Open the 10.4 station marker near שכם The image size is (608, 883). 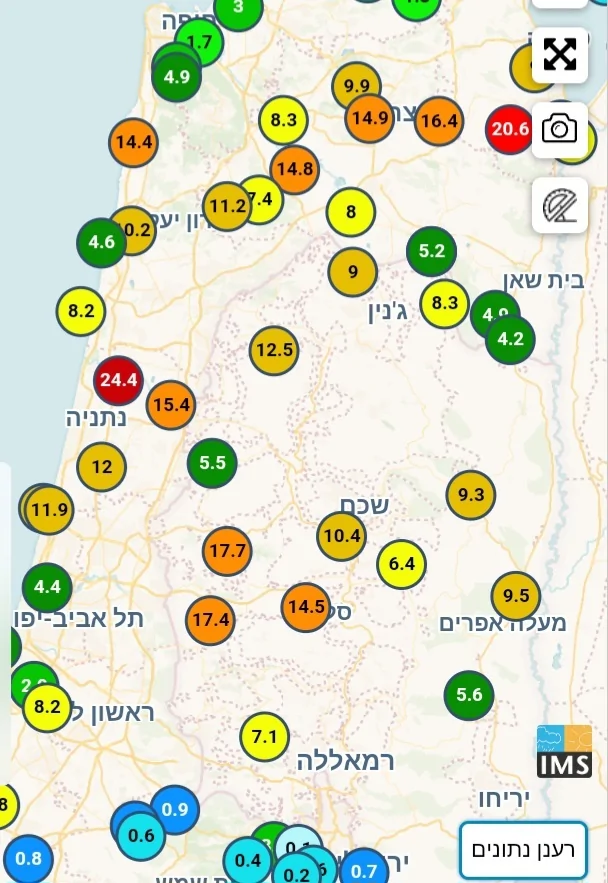click(x=342, y=536)
